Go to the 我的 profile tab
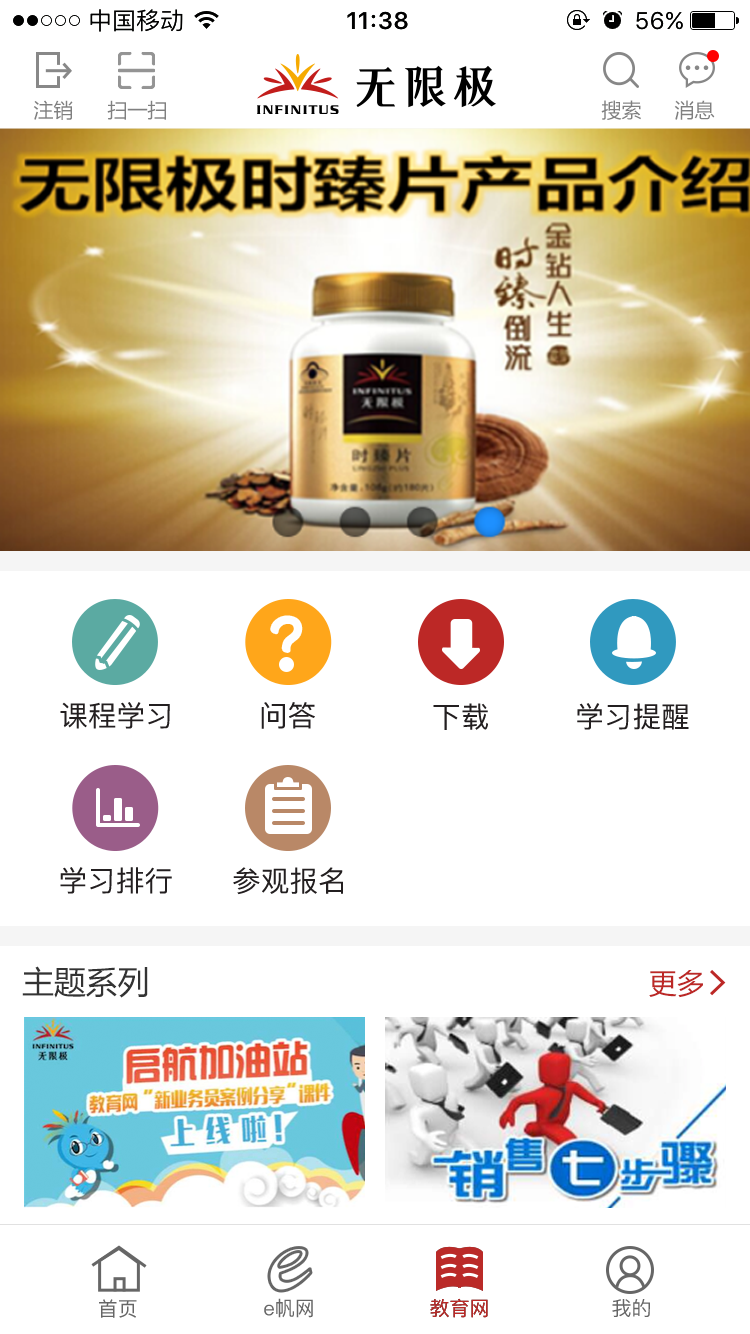This screenshot has height=1334, width=750. [x=630, y=1282]
